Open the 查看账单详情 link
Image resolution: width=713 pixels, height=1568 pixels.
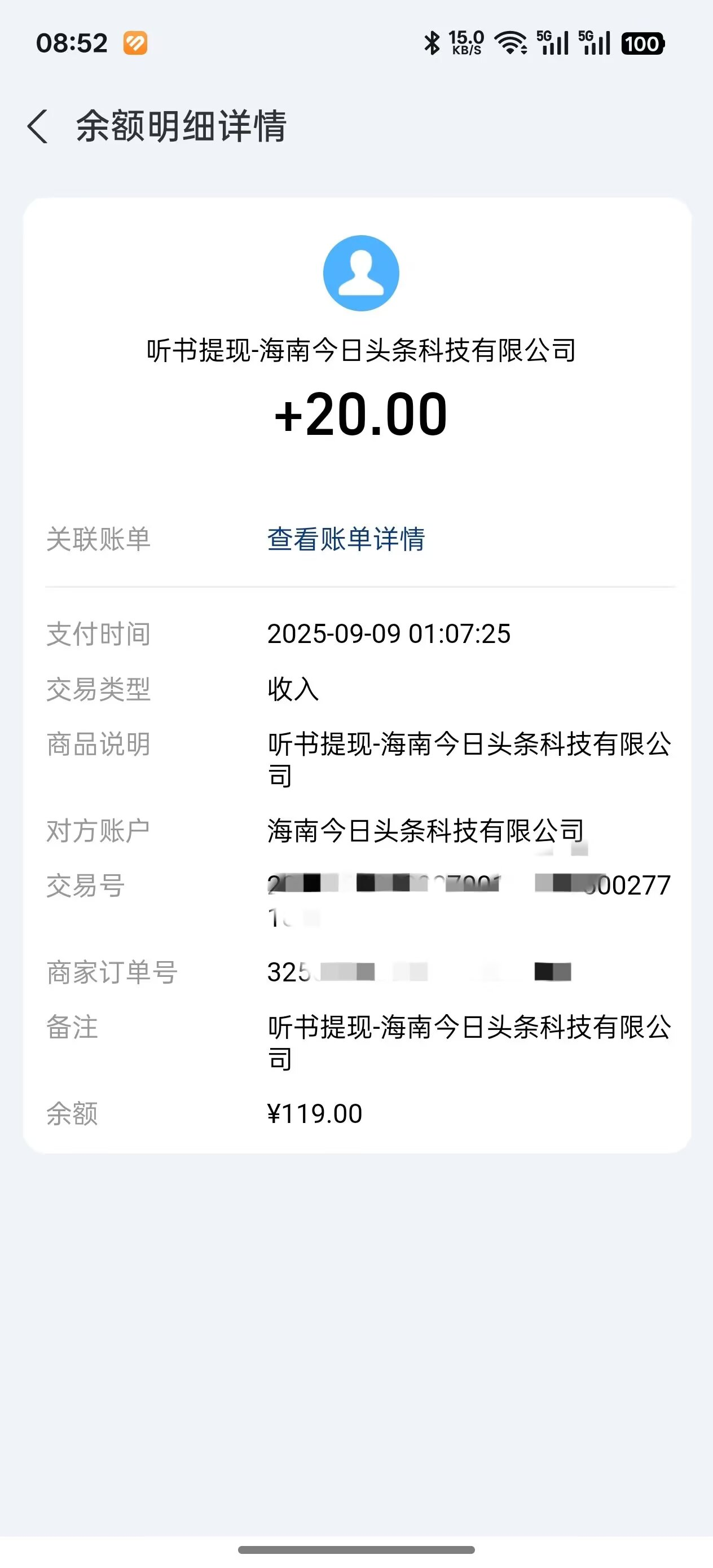tap(346, 539)
